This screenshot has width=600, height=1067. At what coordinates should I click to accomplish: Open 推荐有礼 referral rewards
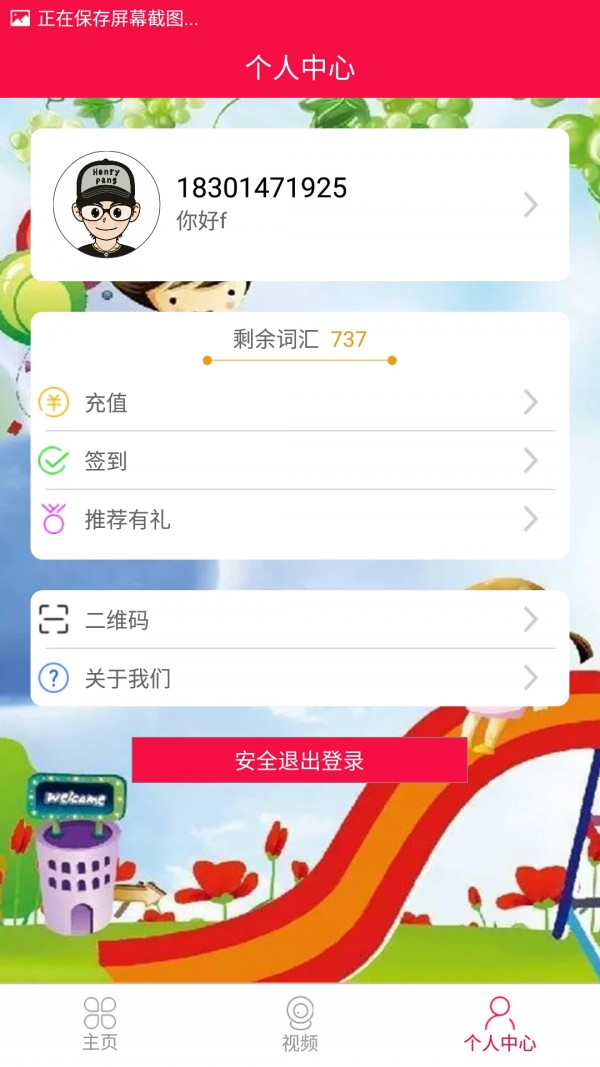300,519
